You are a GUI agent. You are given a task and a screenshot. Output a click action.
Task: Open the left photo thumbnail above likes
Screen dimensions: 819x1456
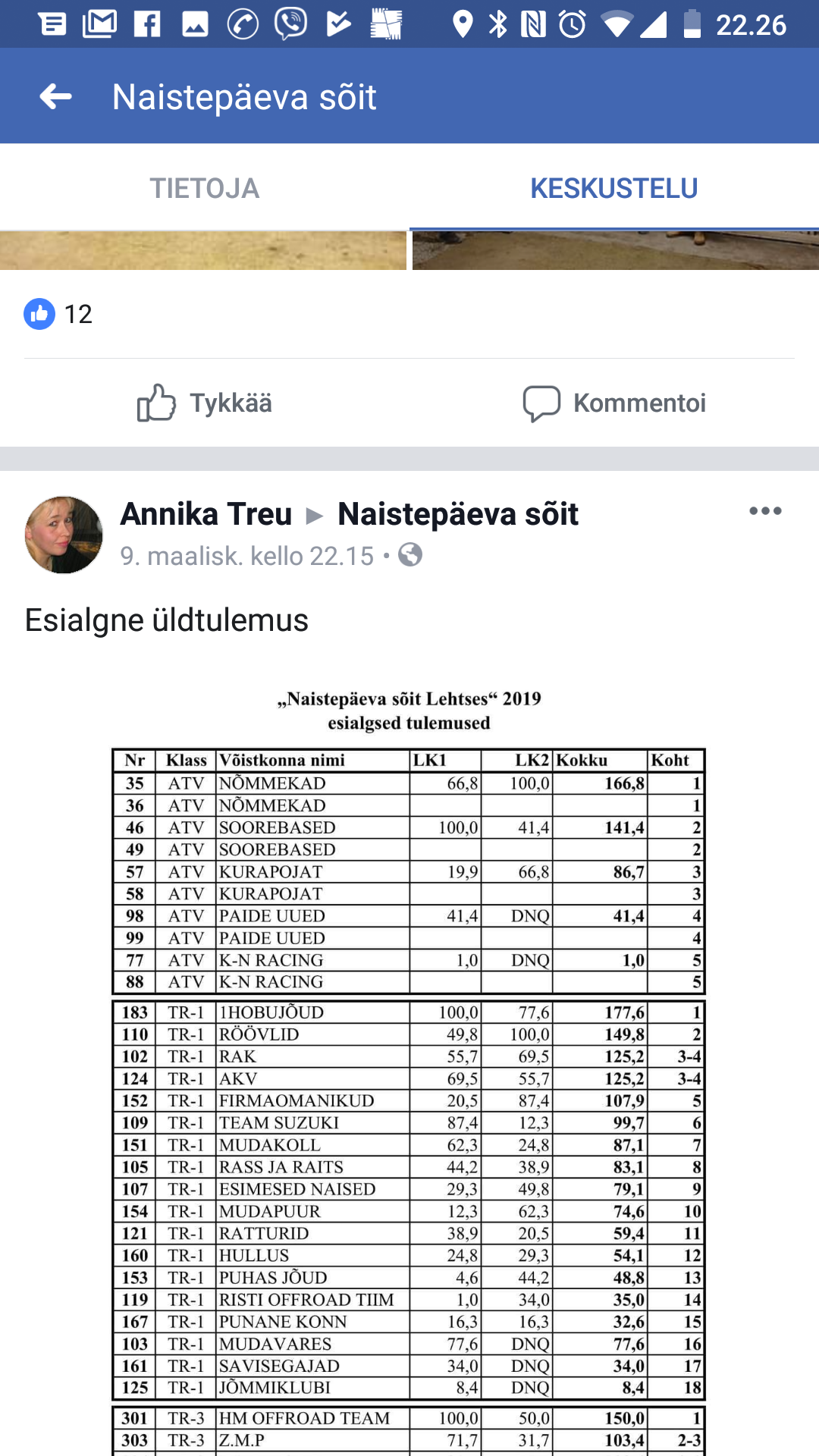click(203, 251)
